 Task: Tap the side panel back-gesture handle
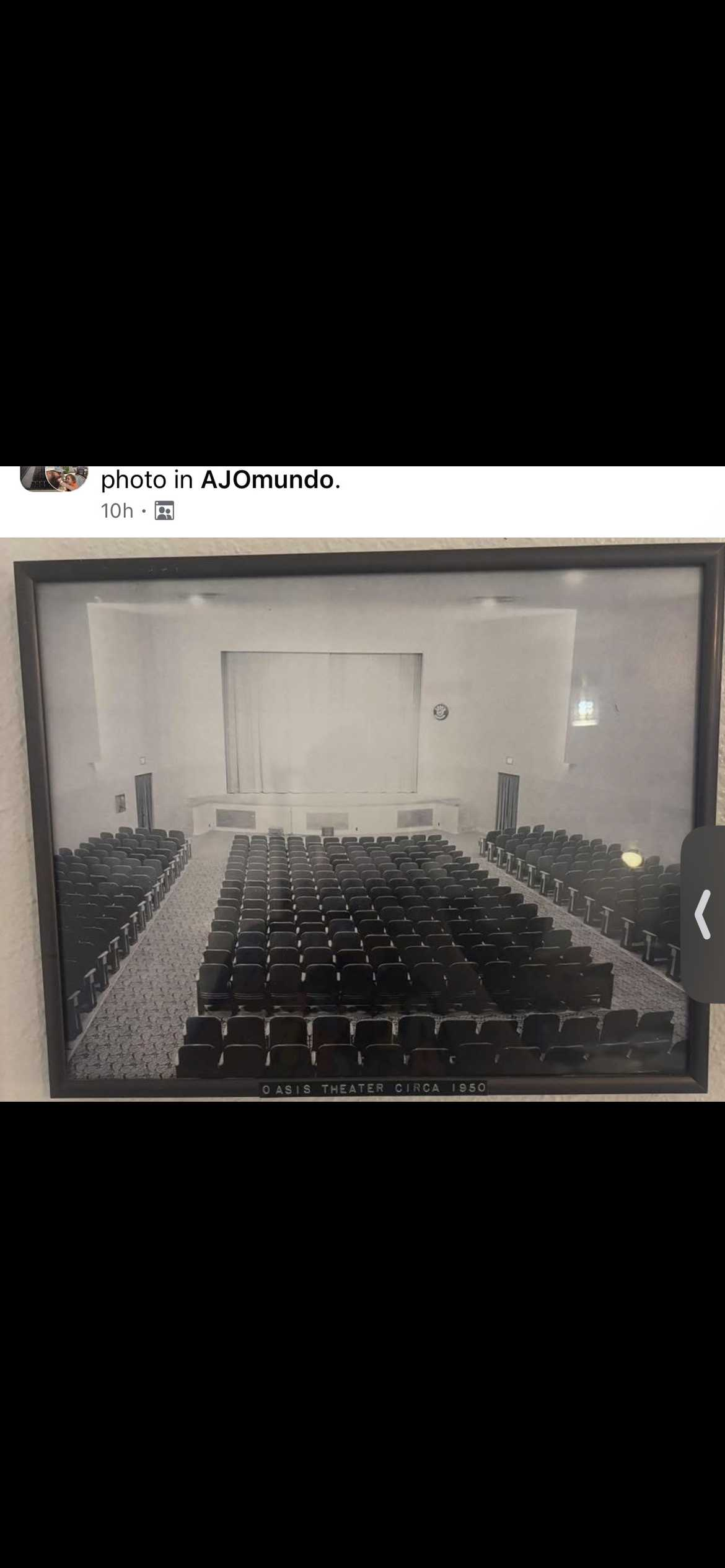[x=703, y=914]
